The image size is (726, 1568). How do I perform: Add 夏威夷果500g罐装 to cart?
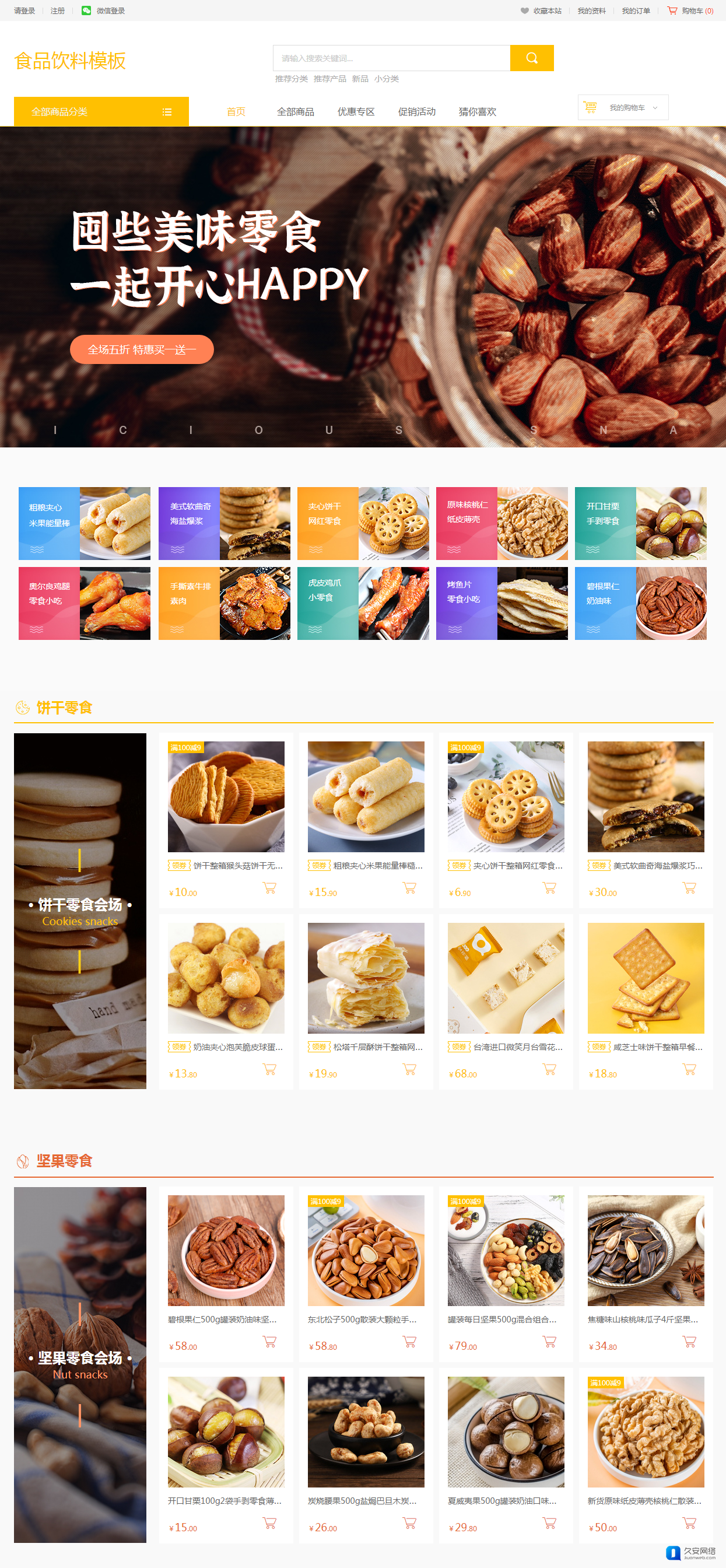pos(549,1523)
